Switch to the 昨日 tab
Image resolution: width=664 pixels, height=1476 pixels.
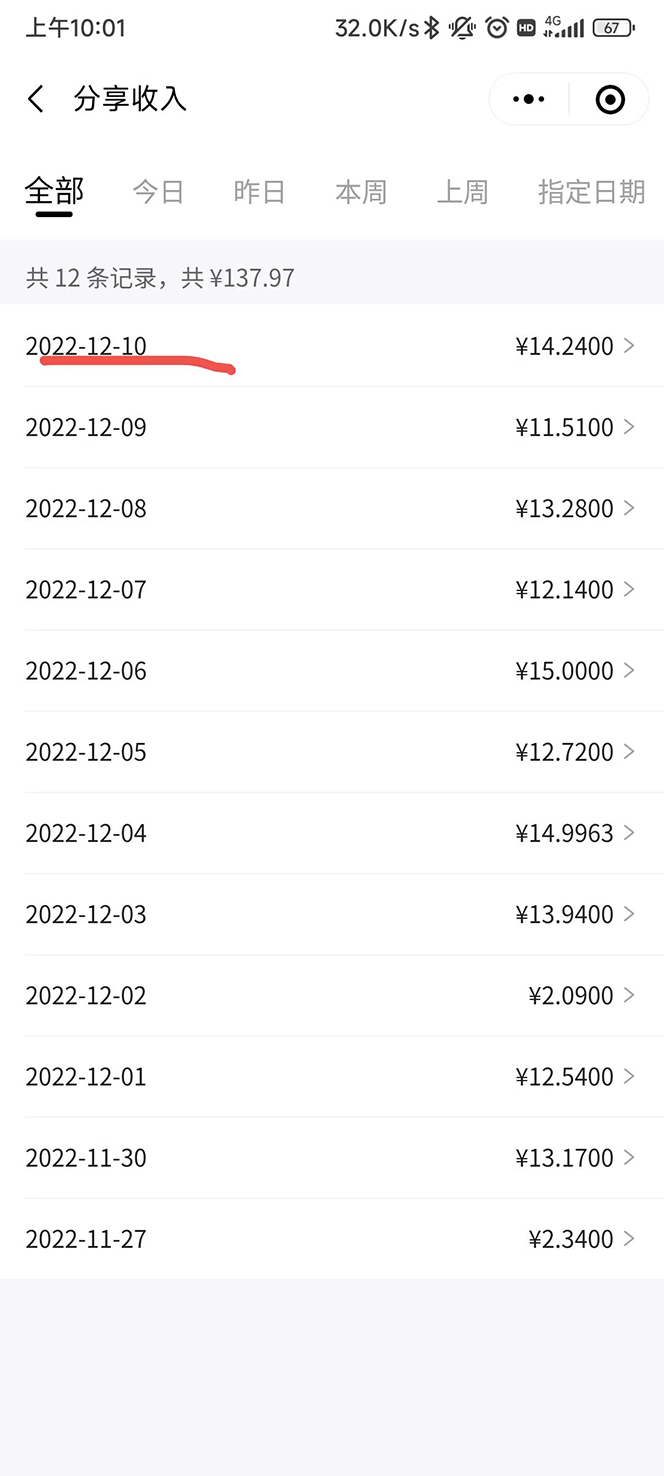tap(260, 191)
